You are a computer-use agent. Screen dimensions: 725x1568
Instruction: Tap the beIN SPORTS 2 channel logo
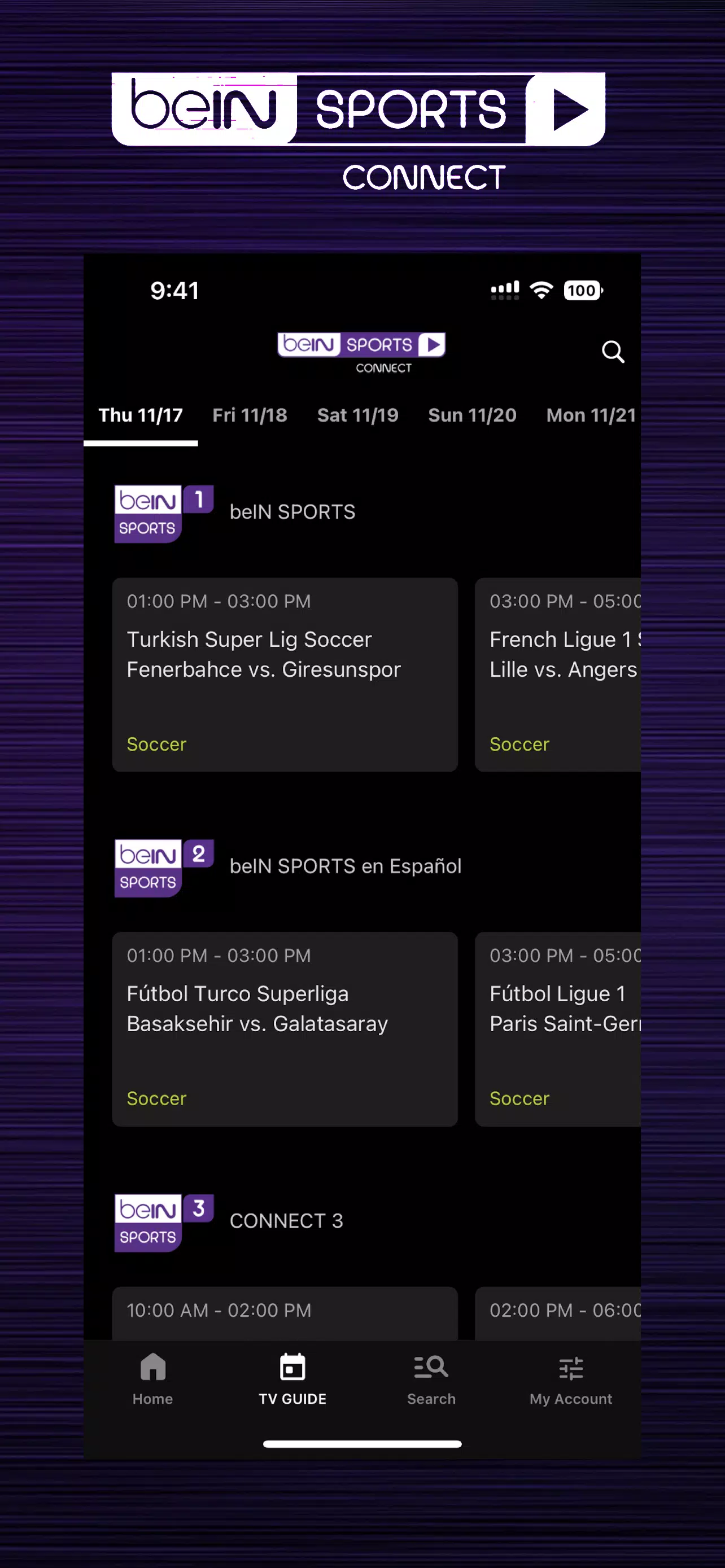[163, 867]
